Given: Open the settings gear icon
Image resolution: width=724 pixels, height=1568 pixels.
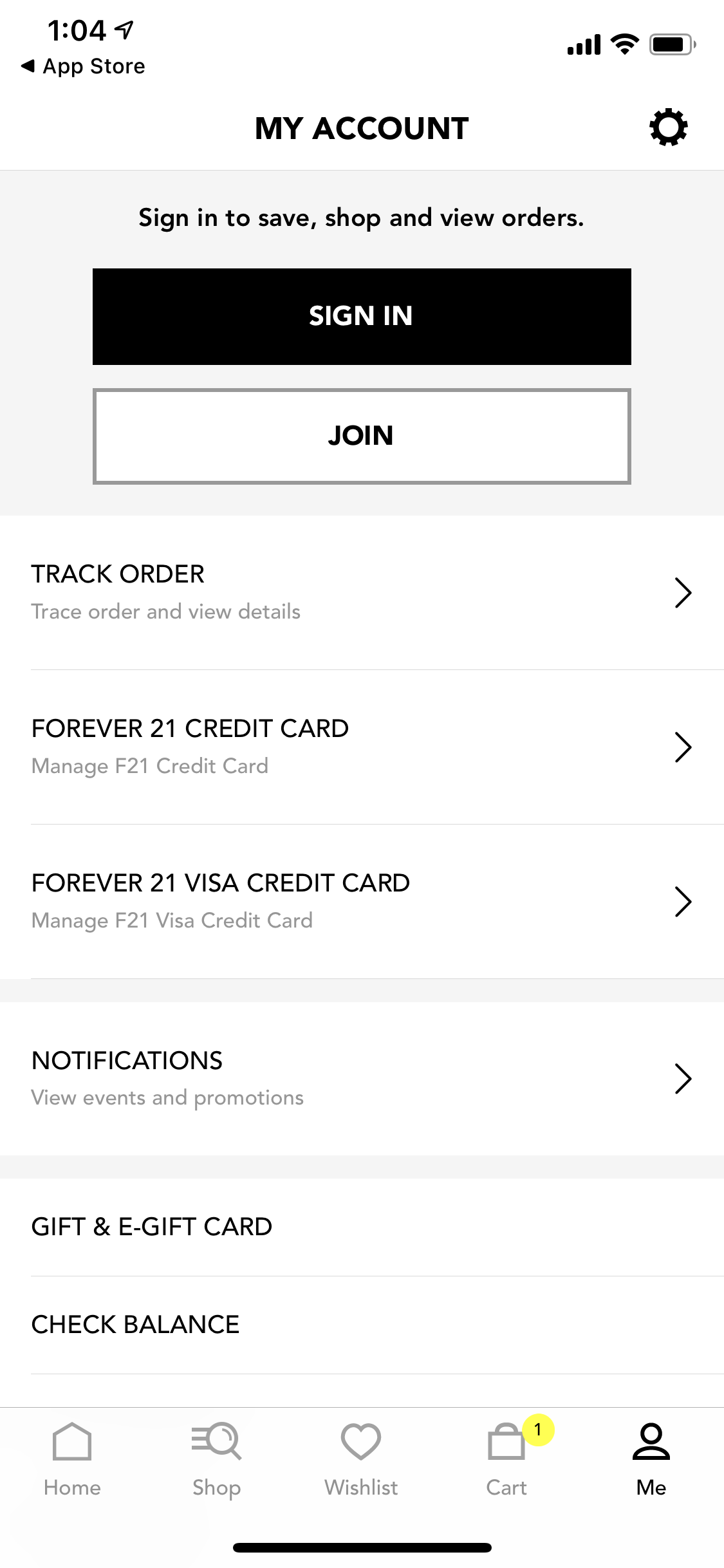Looking at the screenshot, I should [668, 127].
